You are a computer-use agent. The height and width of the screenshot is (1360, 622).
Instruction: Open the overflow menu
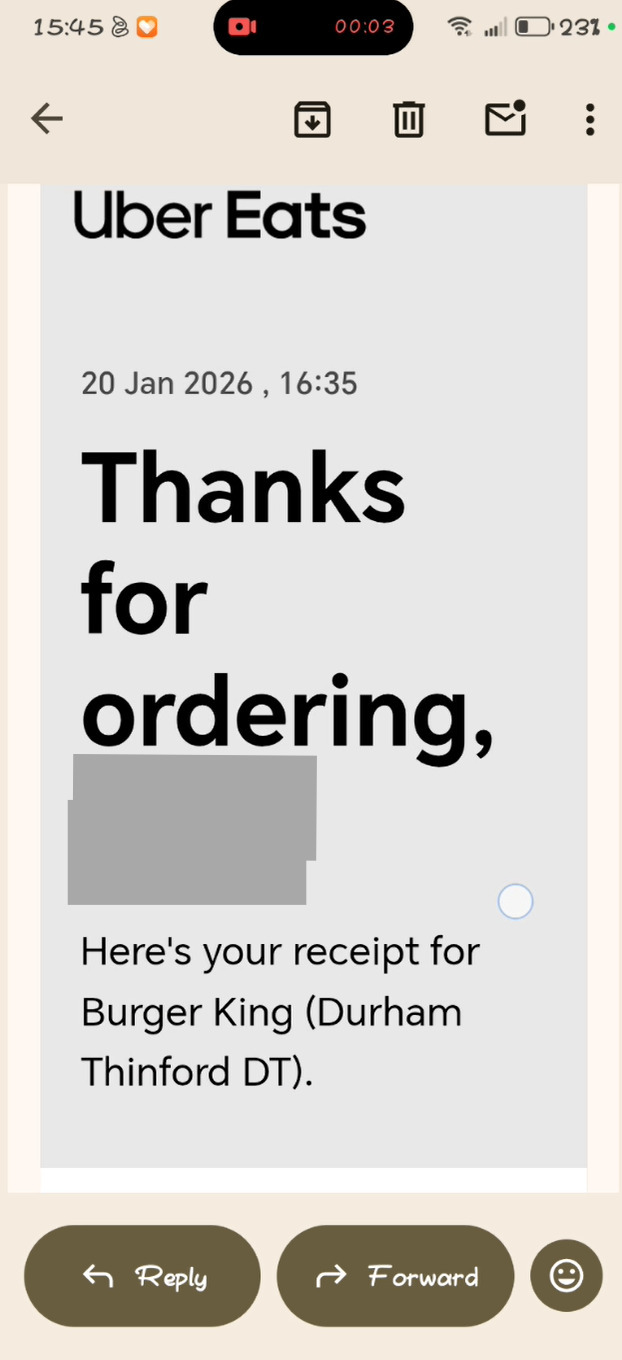click(x=590, y=119)
